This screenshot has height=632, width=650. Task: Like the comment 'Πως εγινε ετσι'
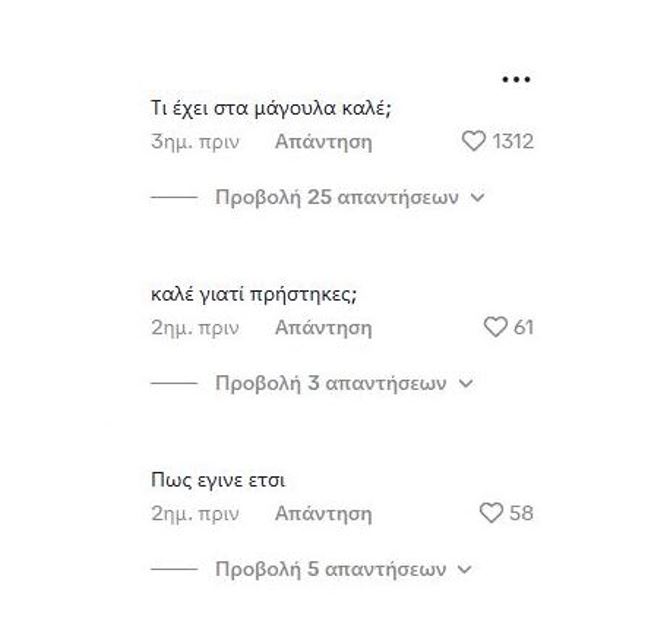(x=491, y=513)
